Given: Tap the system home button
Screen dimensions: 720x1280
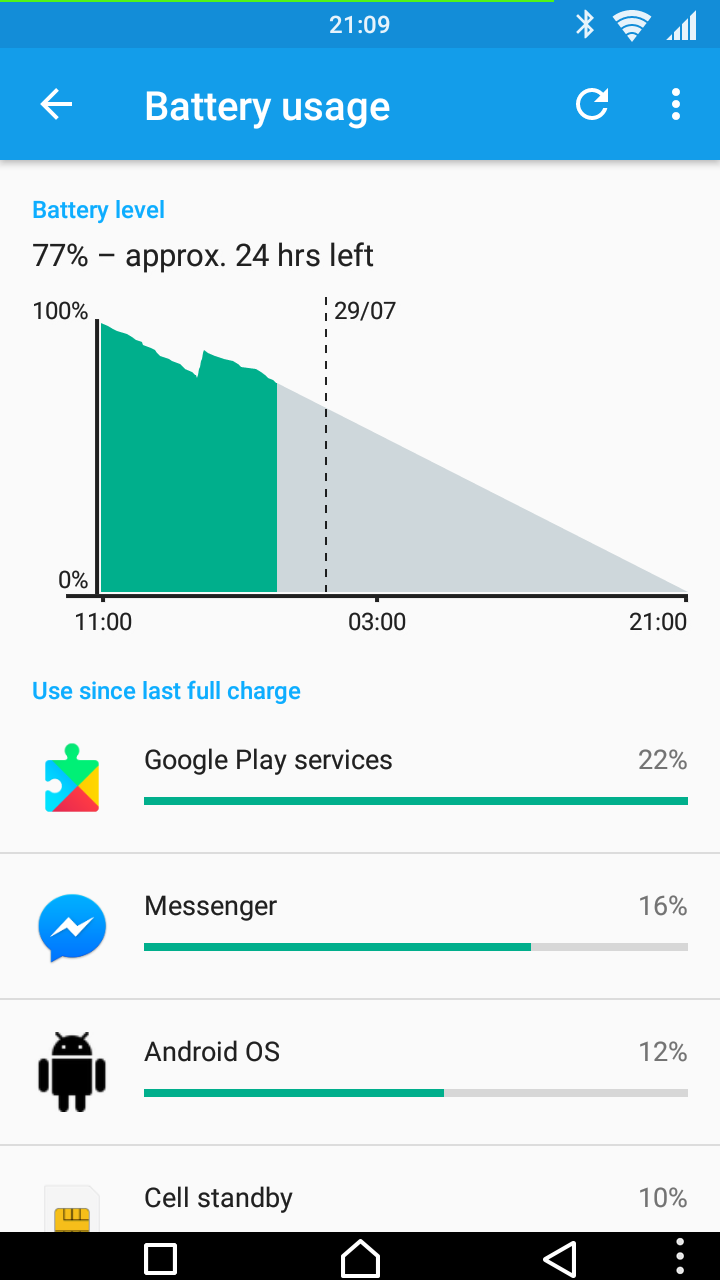Looking at the screenshot, I should (x=360, y=1257).
